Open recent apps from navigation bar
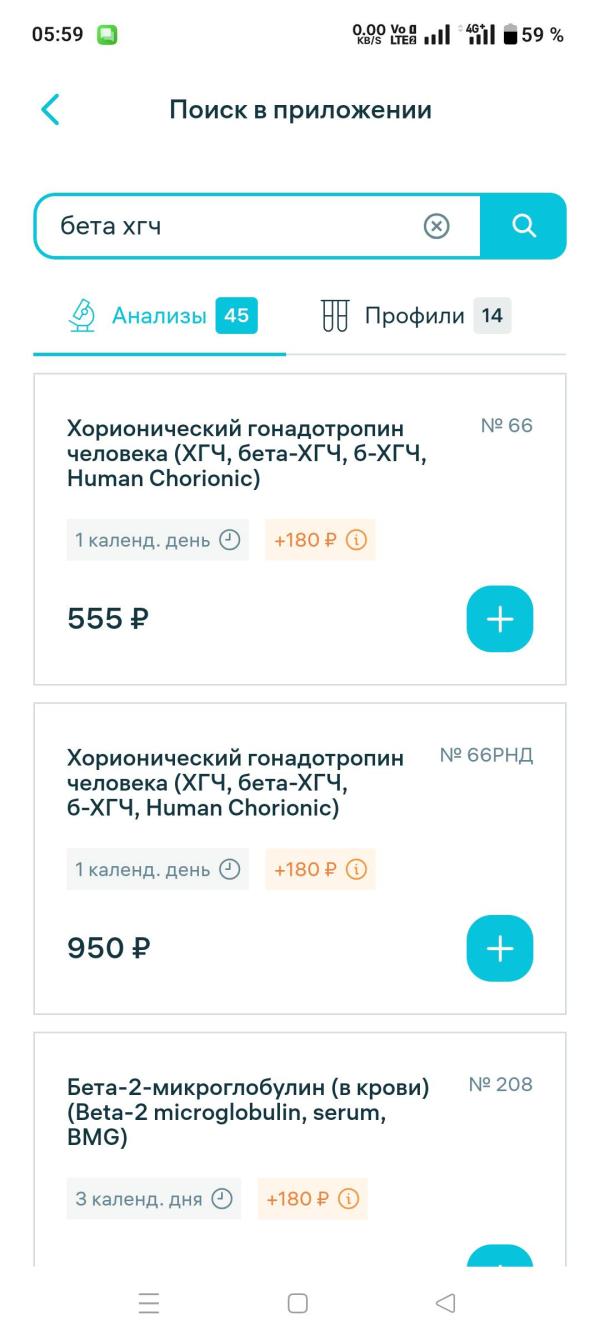This screenshot has width=600, height=1339. (149, 1302)
